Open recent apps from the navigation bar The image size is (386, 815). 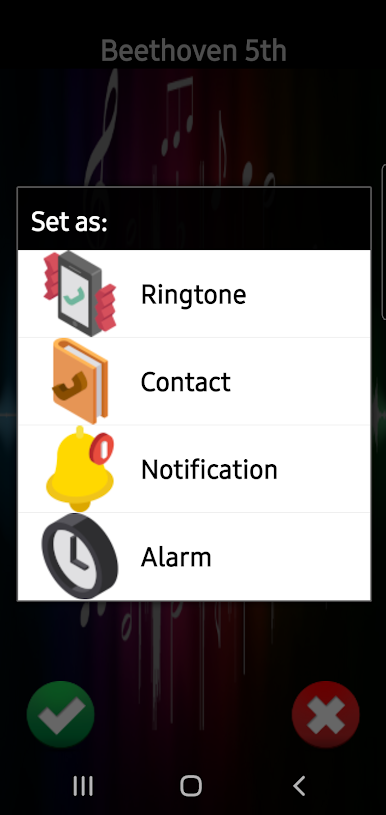pos(83,786)
